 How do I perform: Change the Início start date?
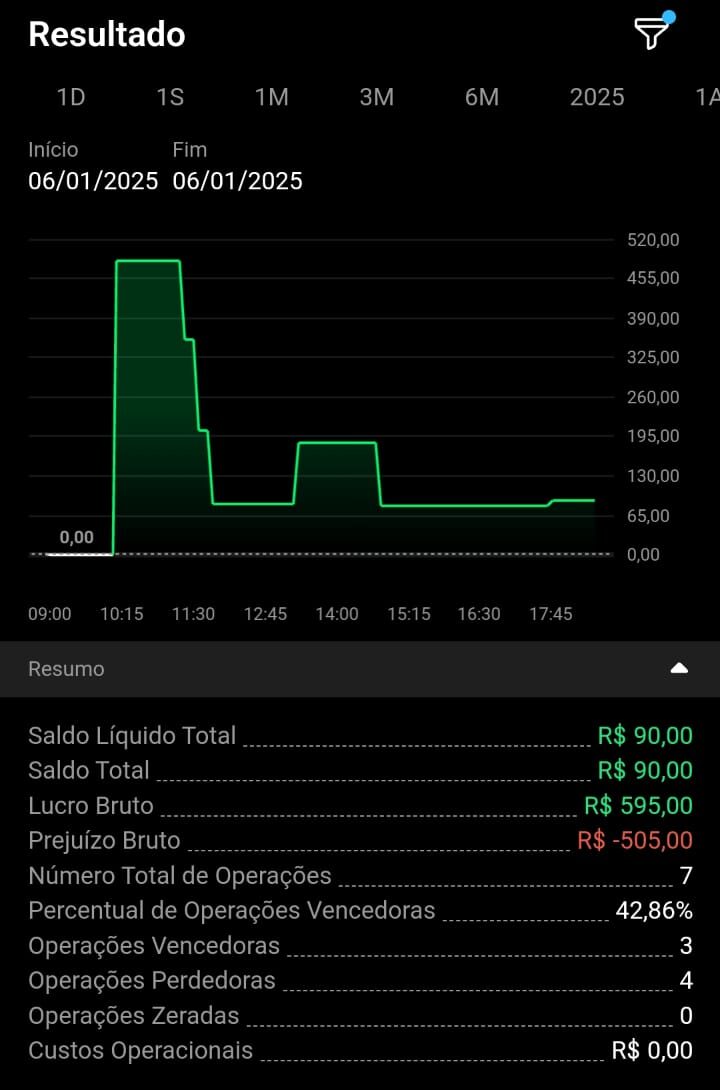[93, 181]
